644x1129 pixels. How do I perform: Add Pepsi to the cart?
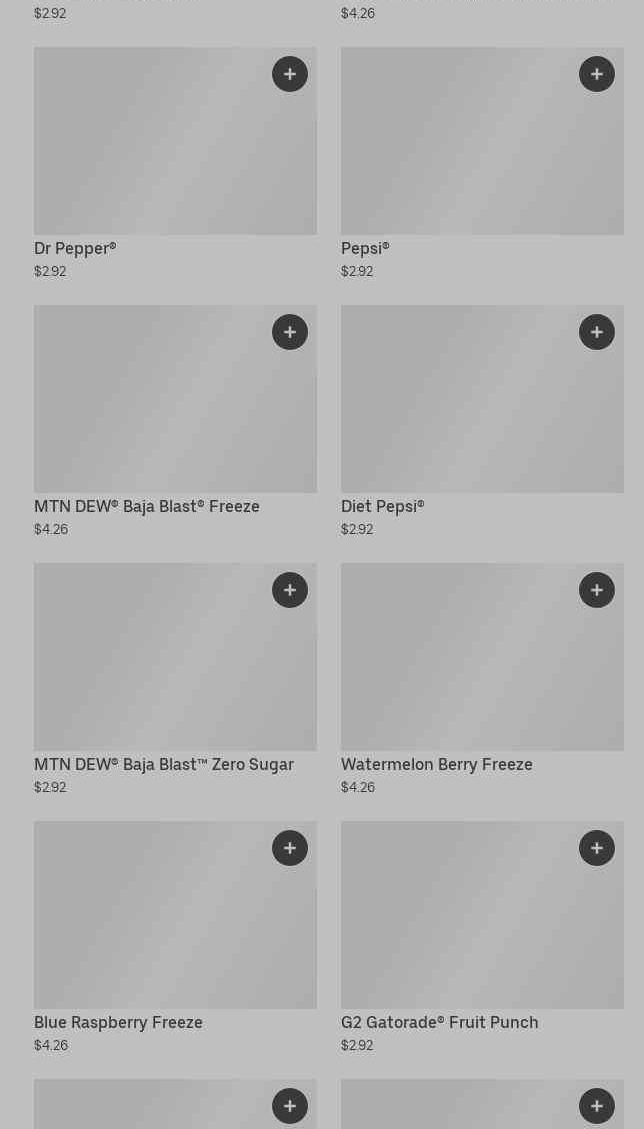tap(596, 74)
